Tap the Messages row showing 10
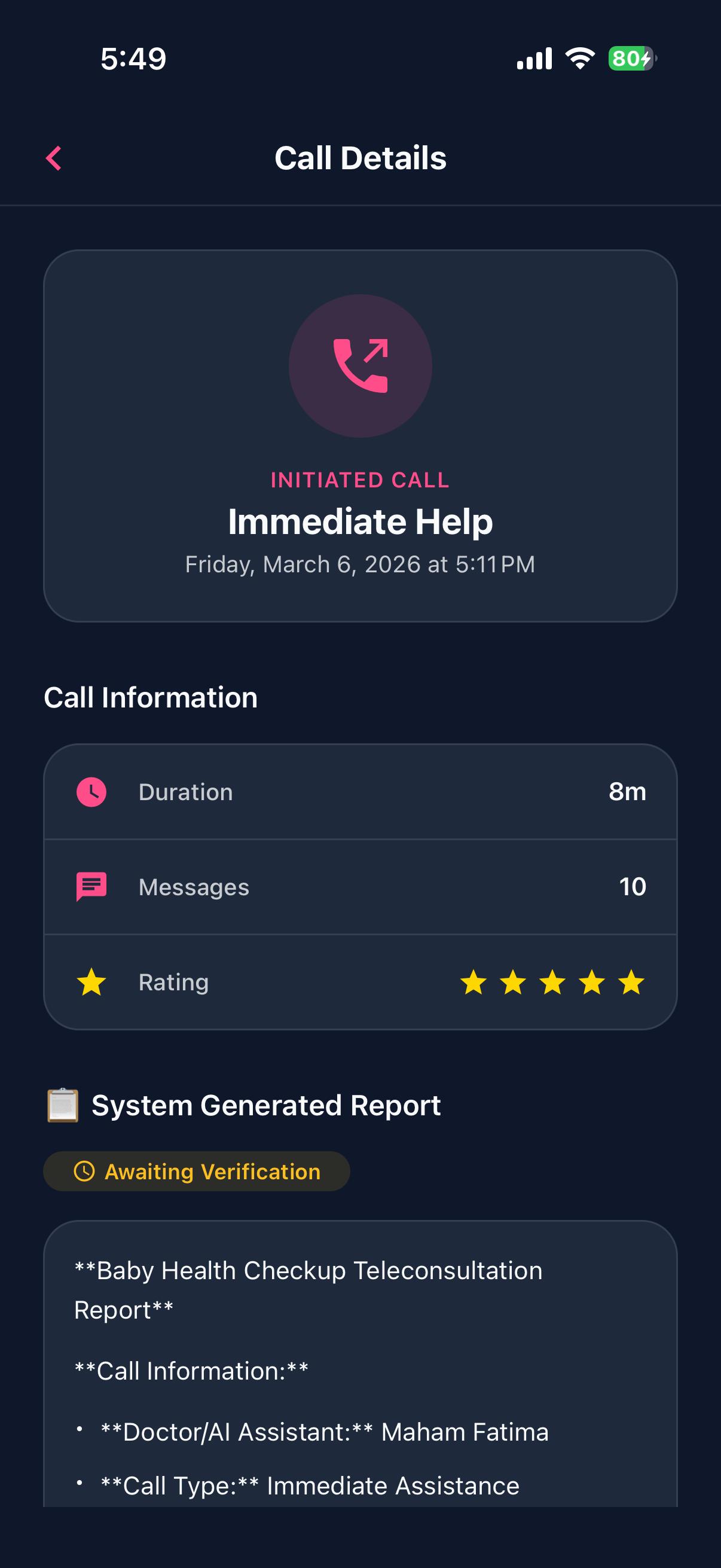721x1568 pixels. [360, 887]
